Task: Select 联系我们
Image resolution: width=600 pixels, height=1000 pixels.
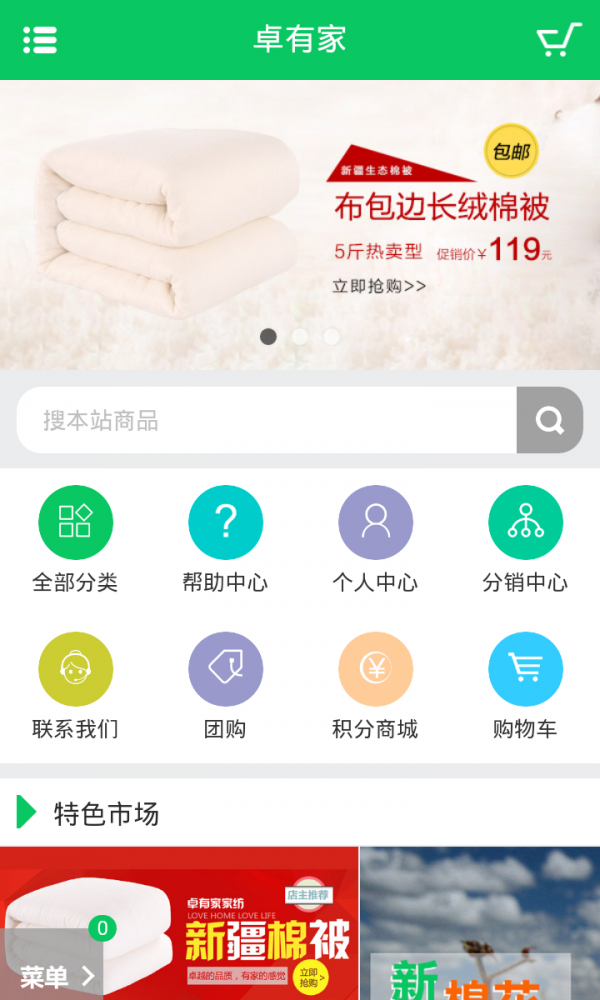Action: (x=75, y=686)
